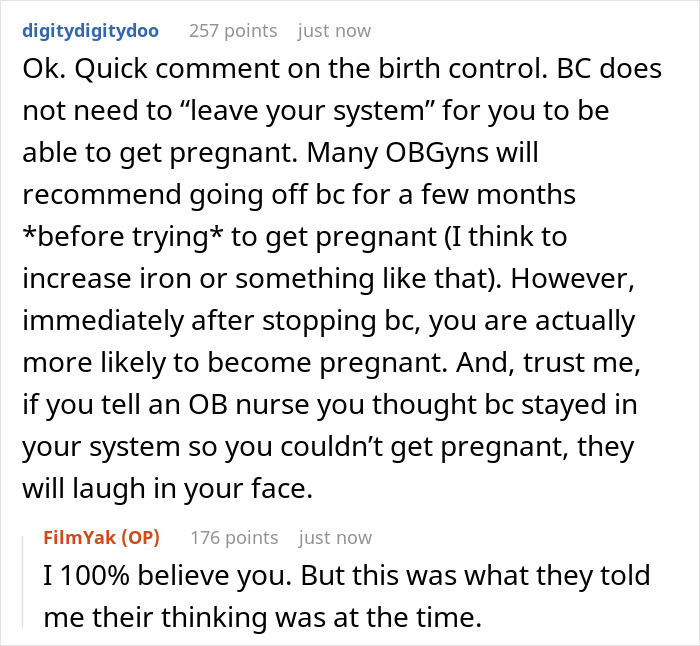Image resolution: width=700 pixels, height=646 pixels.
Task: Open digitydigitydoo's user profile
Action: 90,30
